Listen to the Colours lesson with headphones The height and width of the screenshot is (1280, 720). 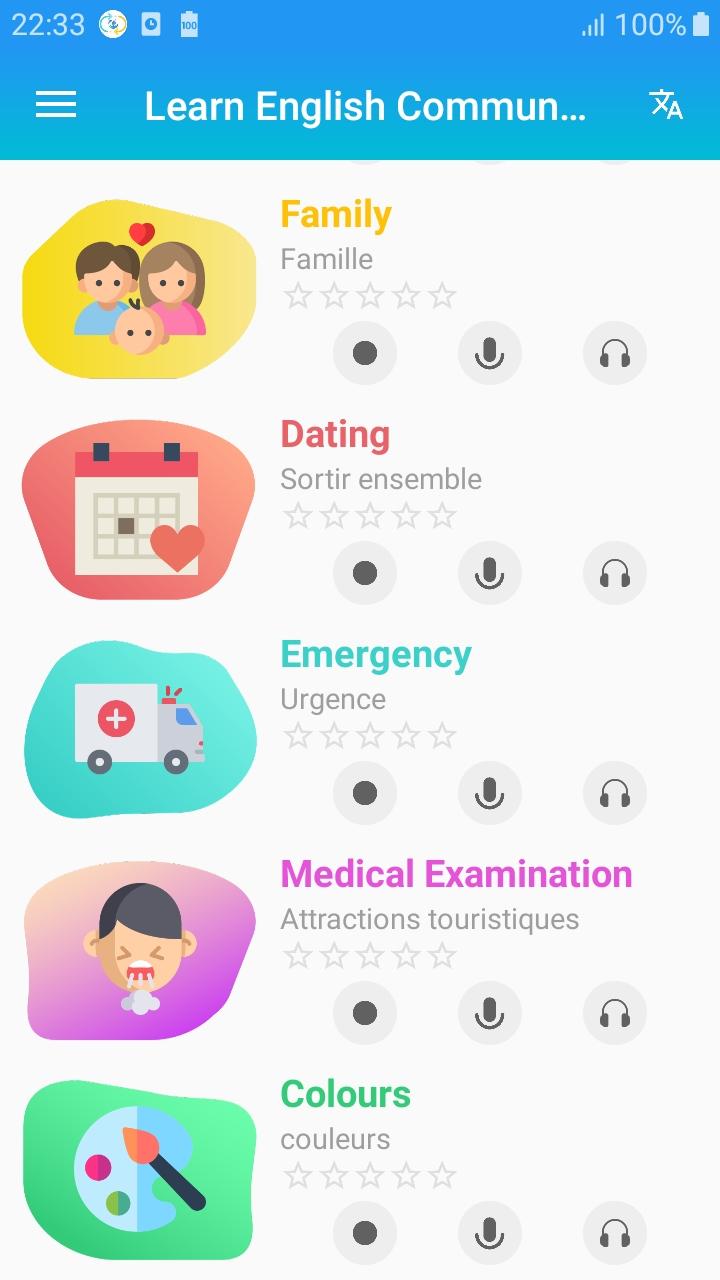click(615, 1233)
